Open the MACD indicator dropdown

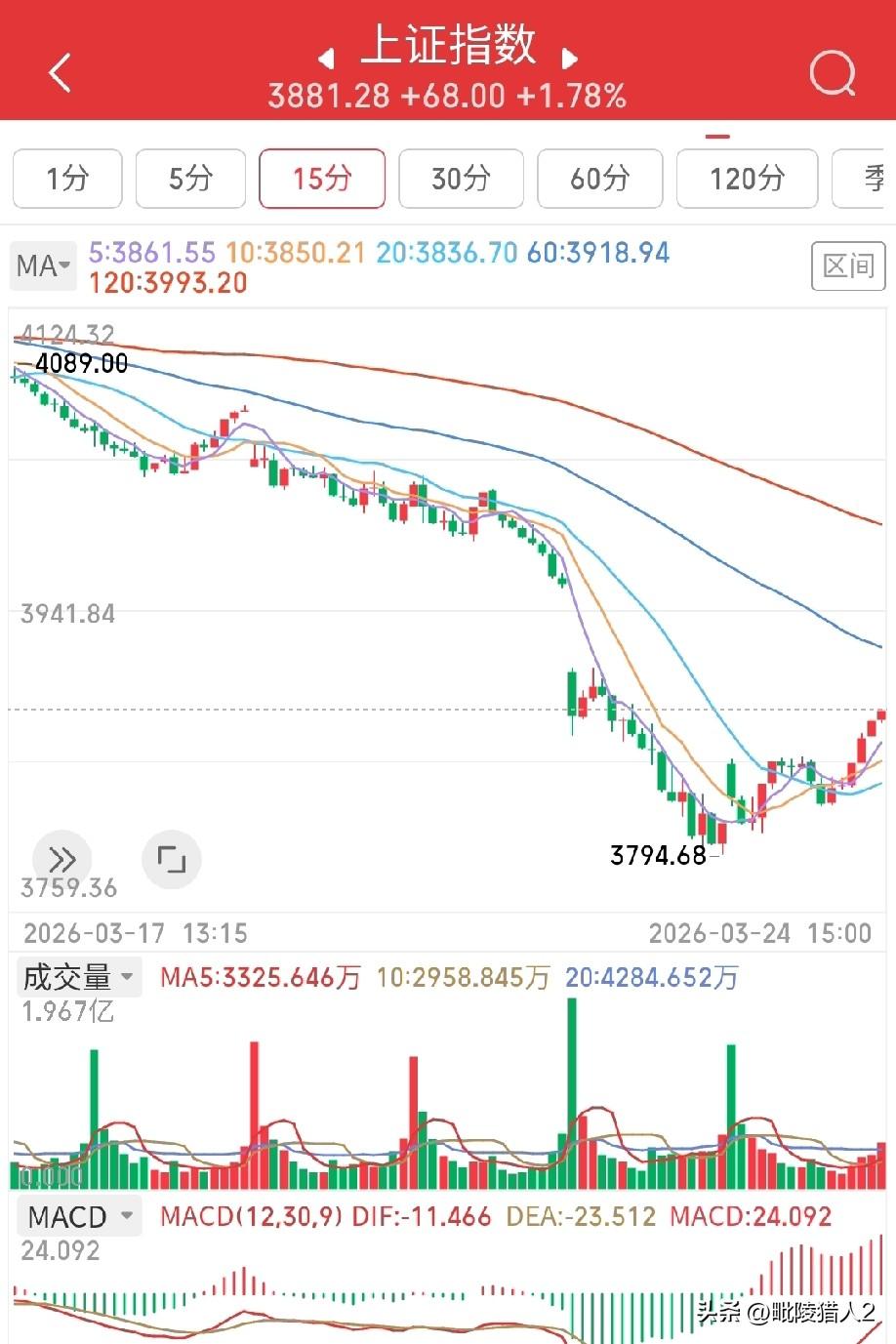[80, 1217]
